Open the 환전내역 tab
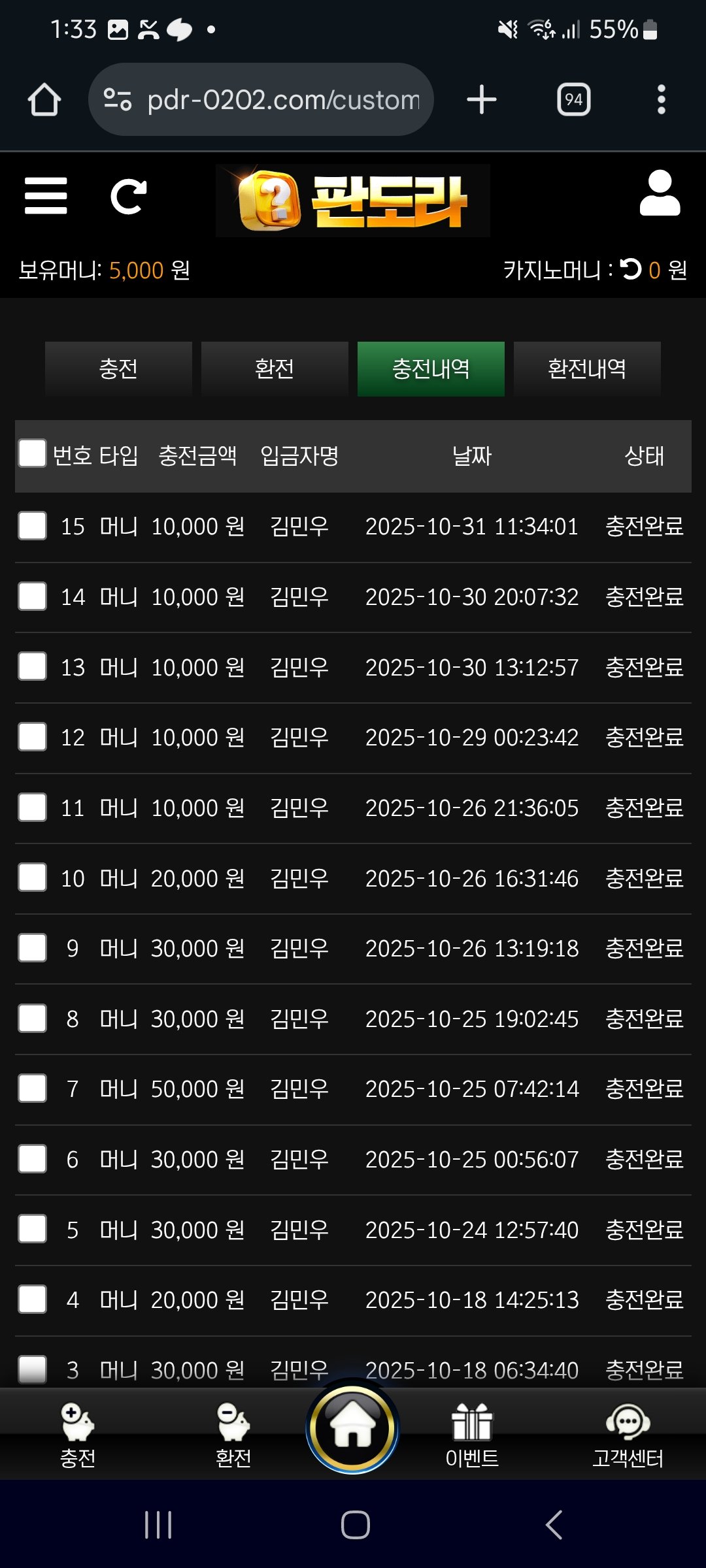Screen dimensions: 706x1568 tap(587, 369)
